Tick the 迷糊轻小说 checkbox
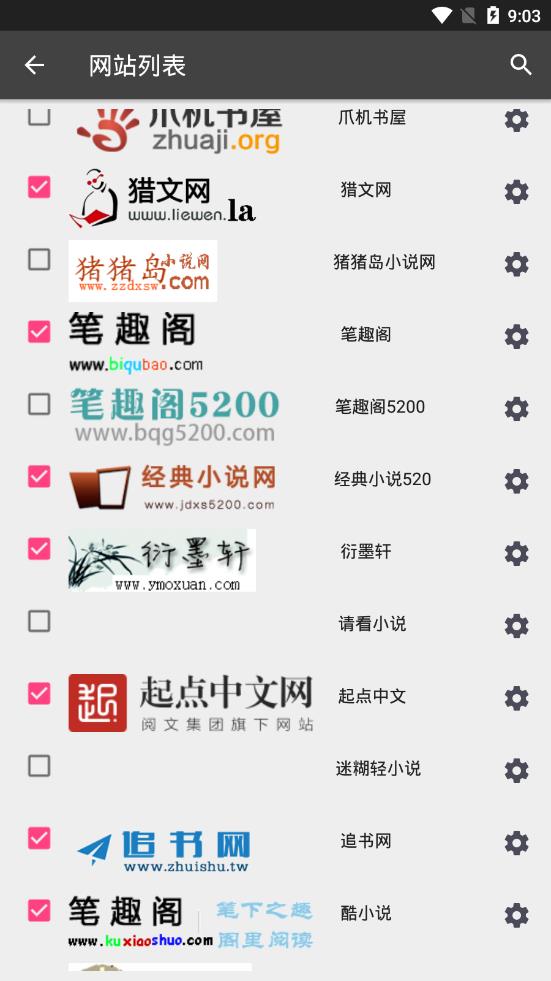The width and height of the screenshot is (551, 981). pos(39,766)
